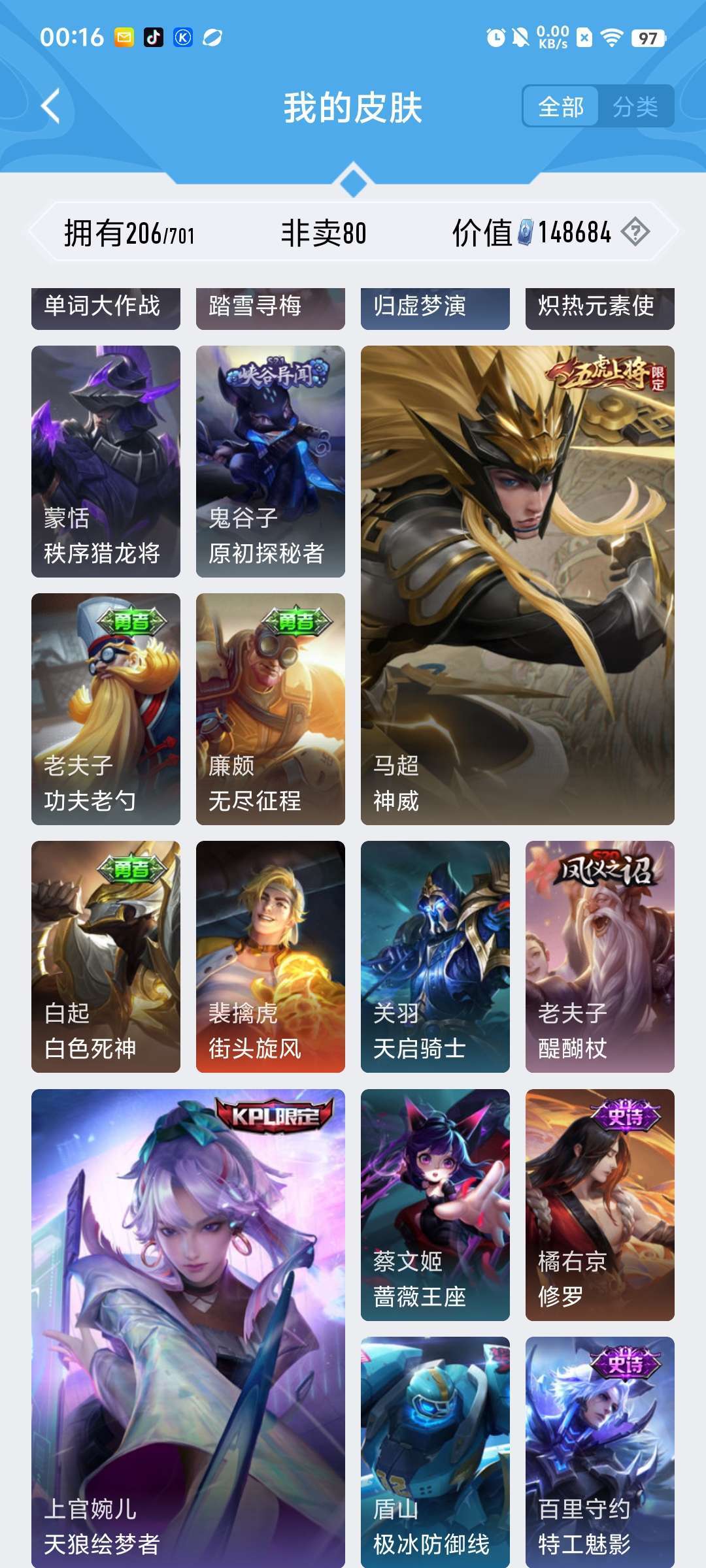View 盾山 极冰防御线 skin

tap(435, 1452)
